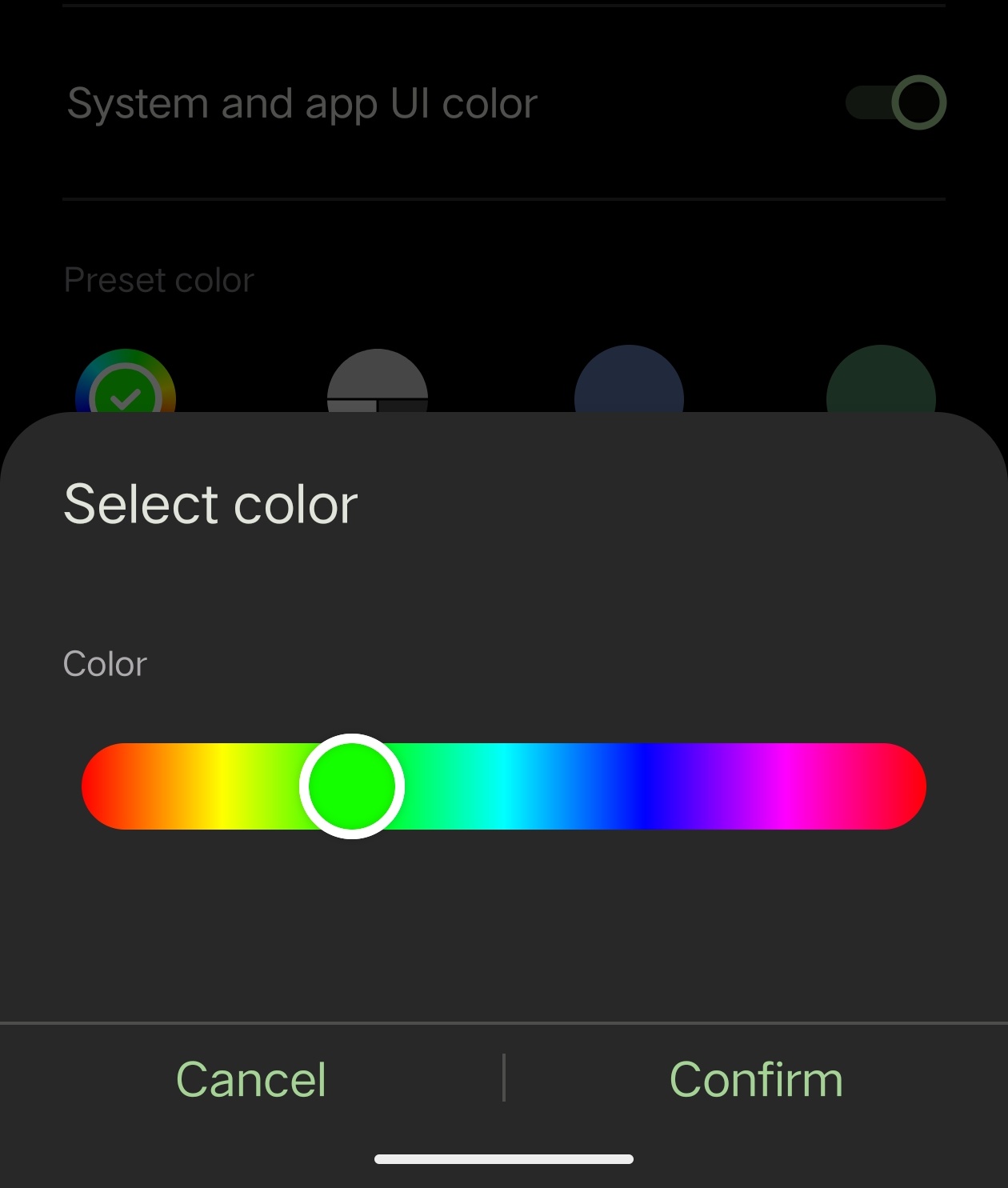Tap the green handle on the color slider
The width and height of the screenshot is (1008, 1188).
[352, 786]
